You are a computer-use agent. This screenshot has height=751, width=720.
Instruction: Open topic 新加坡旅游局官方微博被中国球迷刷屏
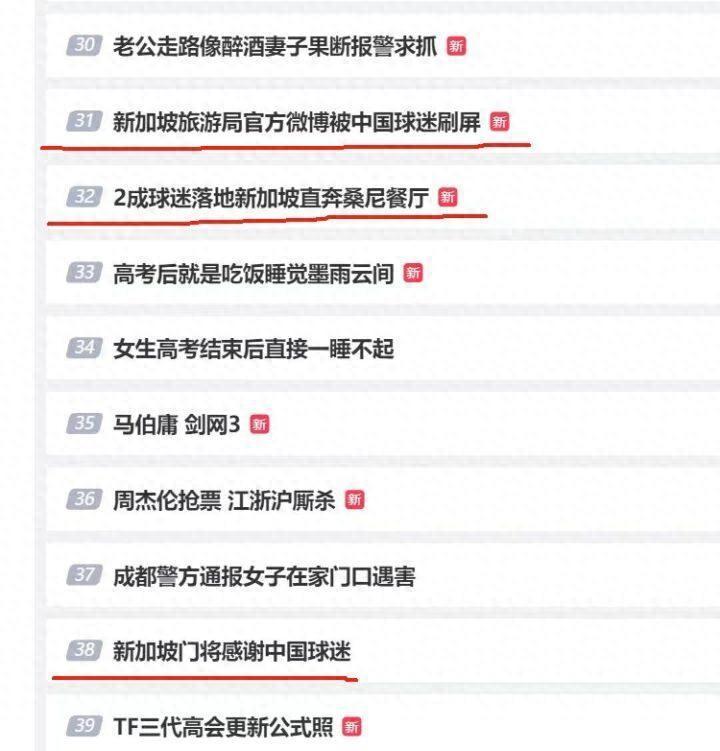tap(296, 122)
